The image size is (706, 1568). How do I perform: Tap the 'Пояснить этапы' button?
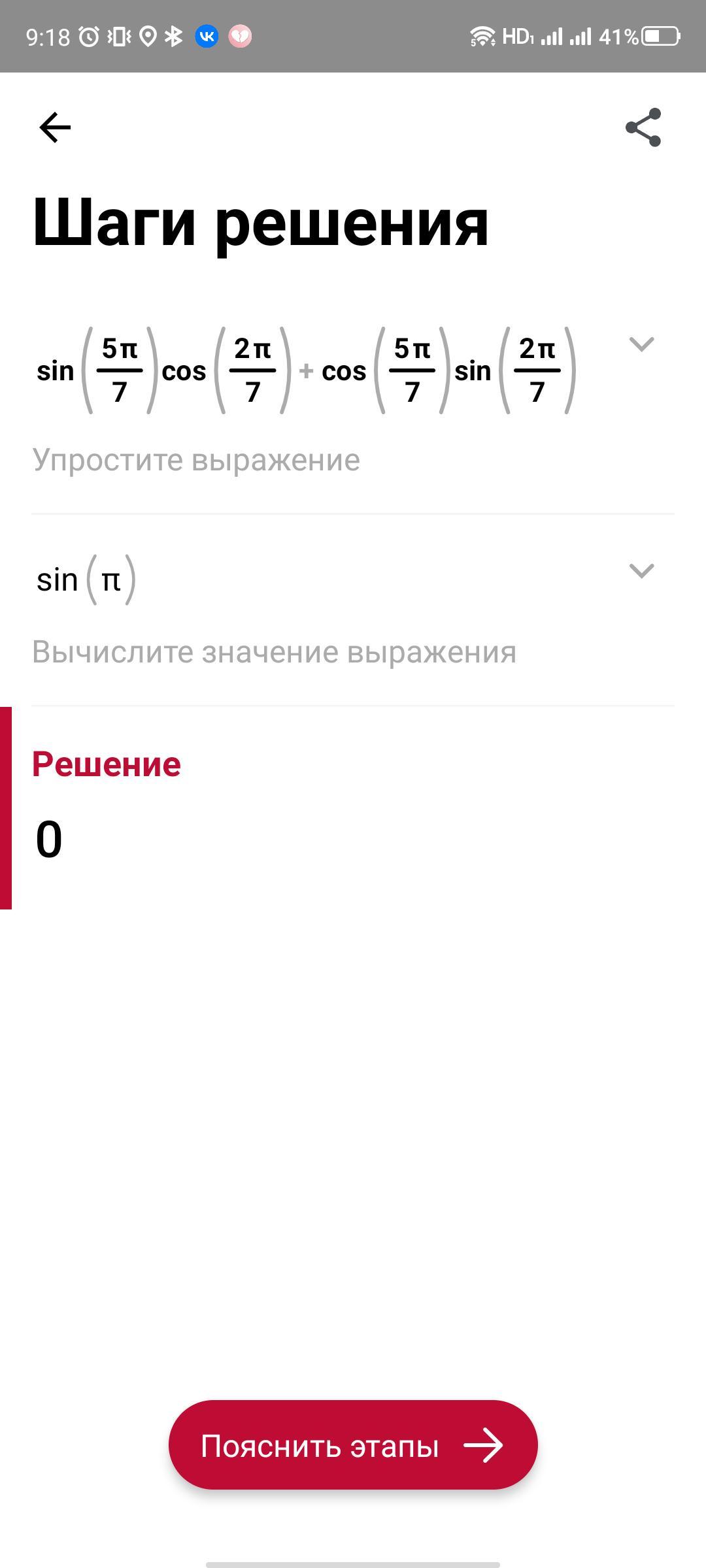tap(353, 1445)
